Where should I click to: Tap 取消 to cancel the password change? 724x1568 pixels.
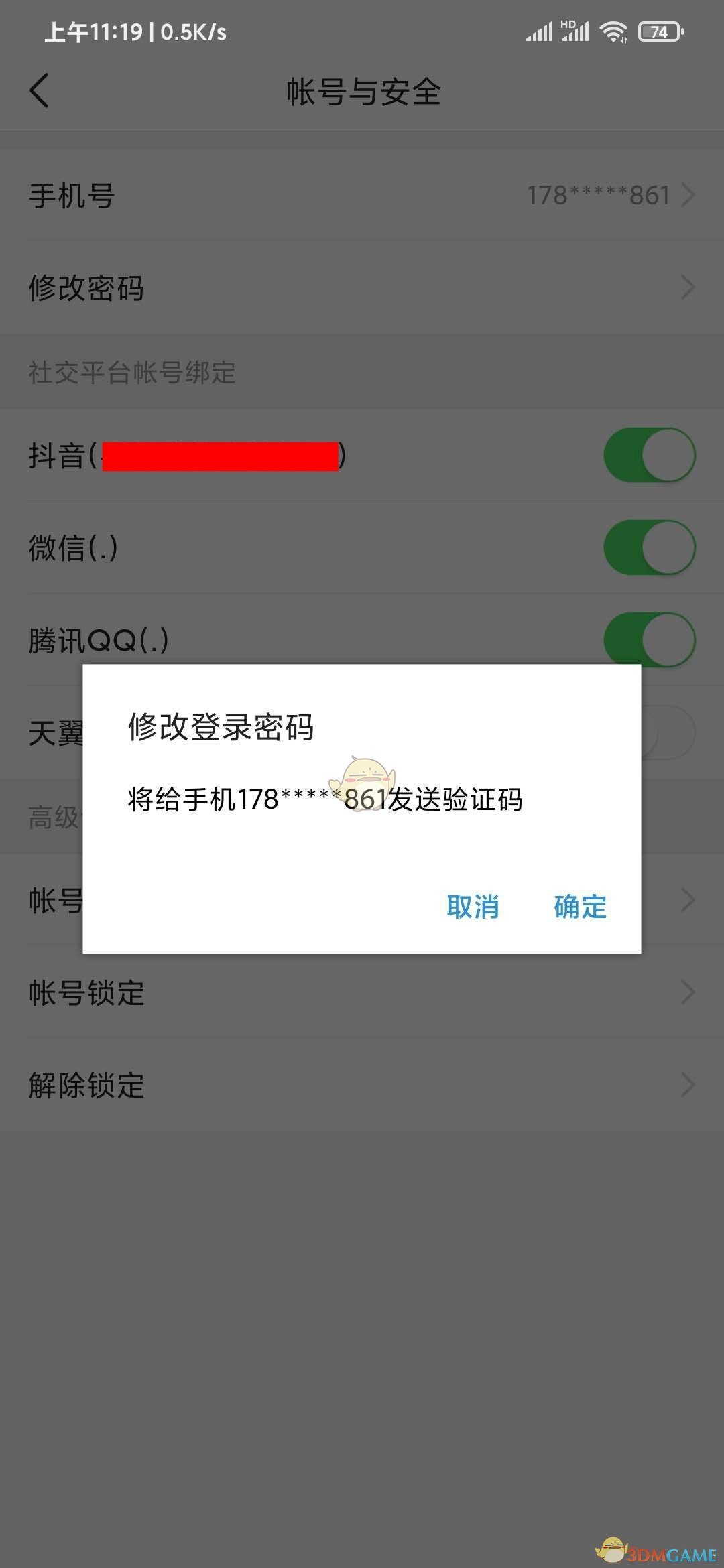(473, 907)
